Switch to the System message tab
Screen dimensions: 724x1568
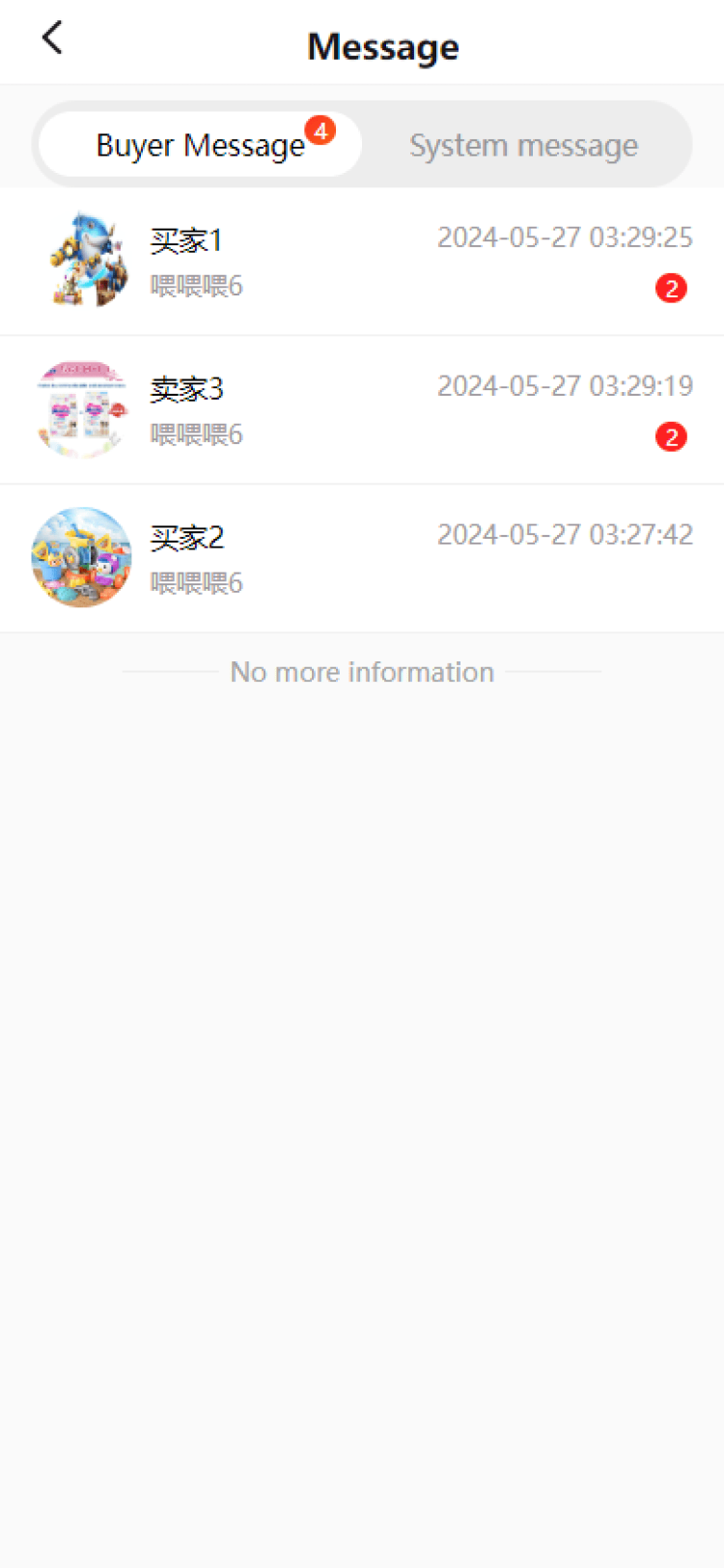(x=523, y=146)
